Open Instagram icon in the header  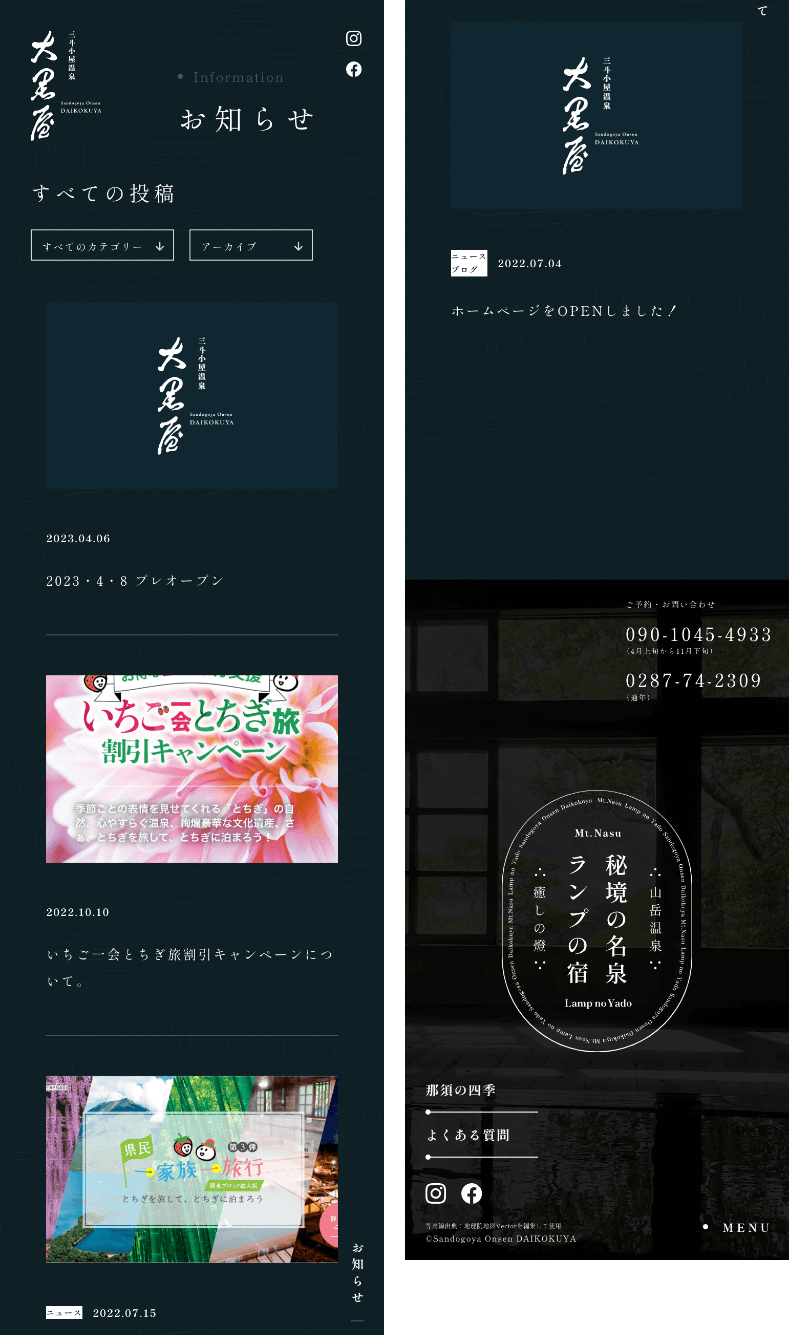pyautogui.click(x=354, y=39)
